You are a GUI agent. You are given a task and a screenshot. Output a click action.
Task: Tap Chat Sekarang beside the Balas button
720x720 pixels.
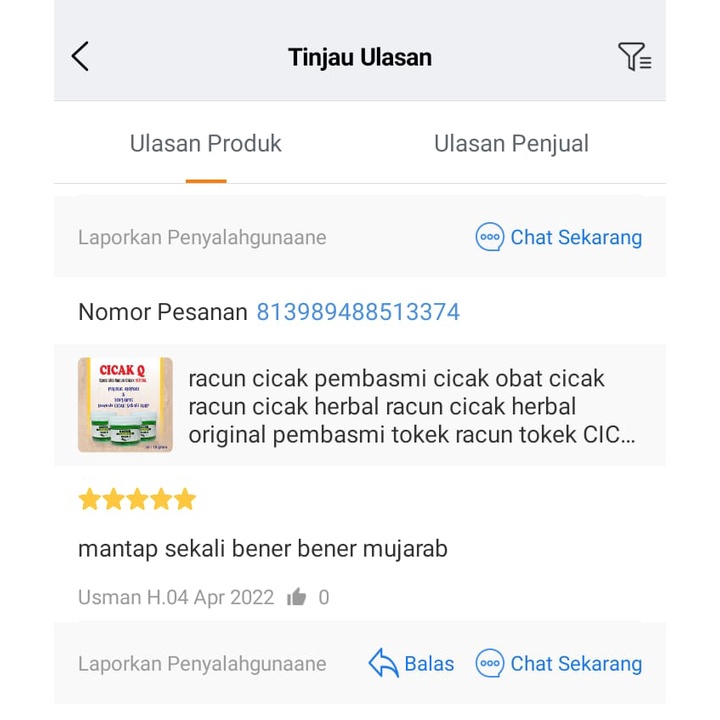(559, 664)
